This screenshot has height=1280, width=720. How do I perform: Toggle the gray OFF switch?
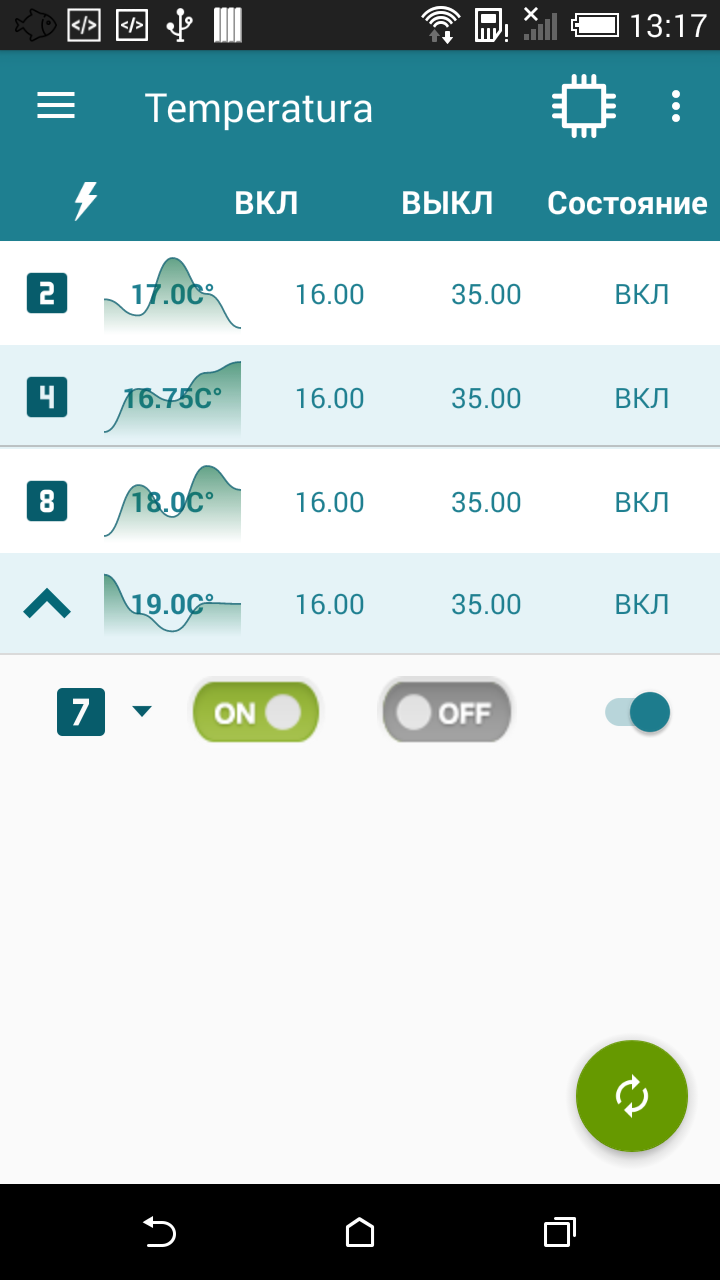coord(446,713)
